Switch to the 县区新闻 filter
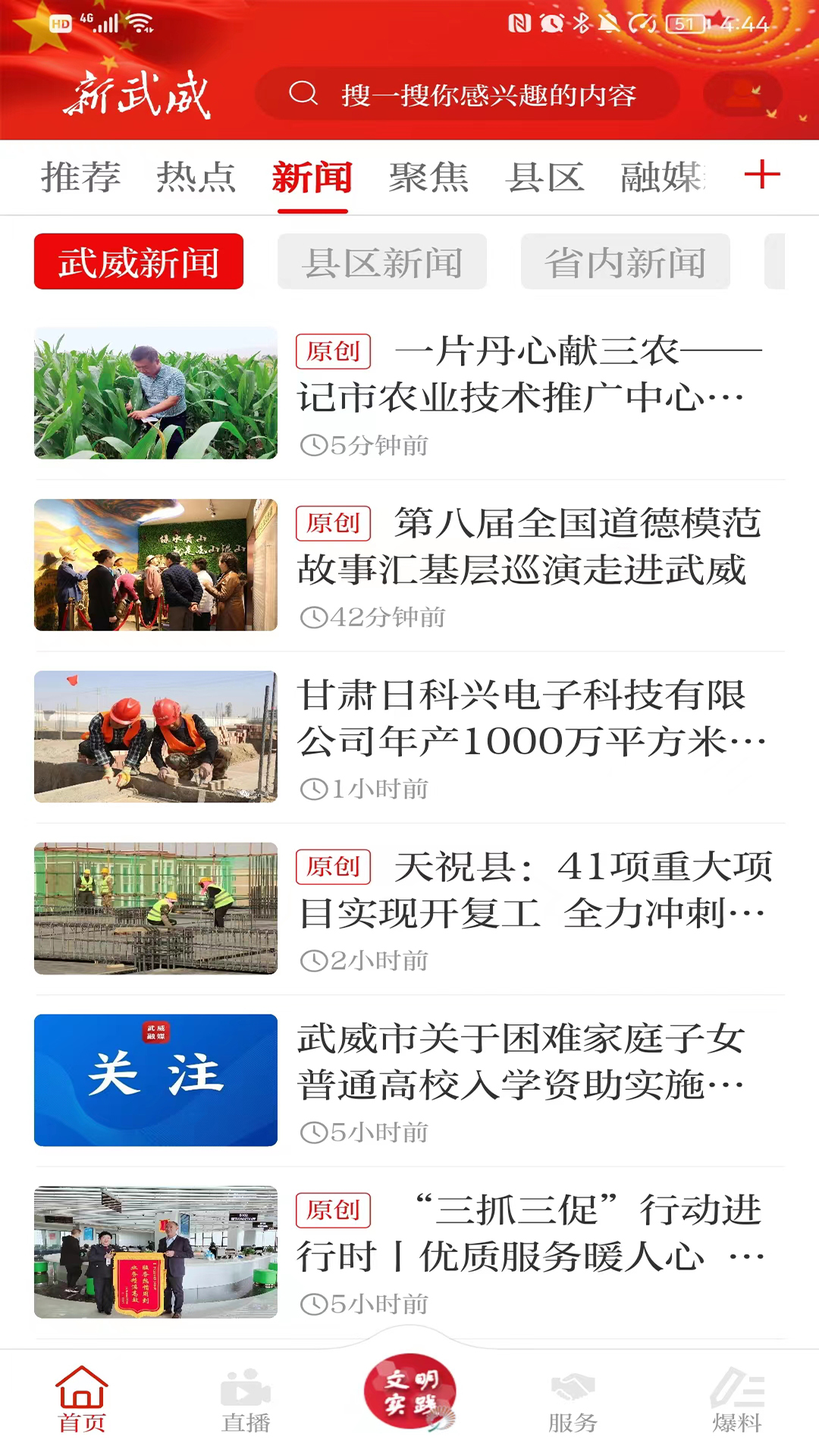819x1456 pixels. [382, 261]
